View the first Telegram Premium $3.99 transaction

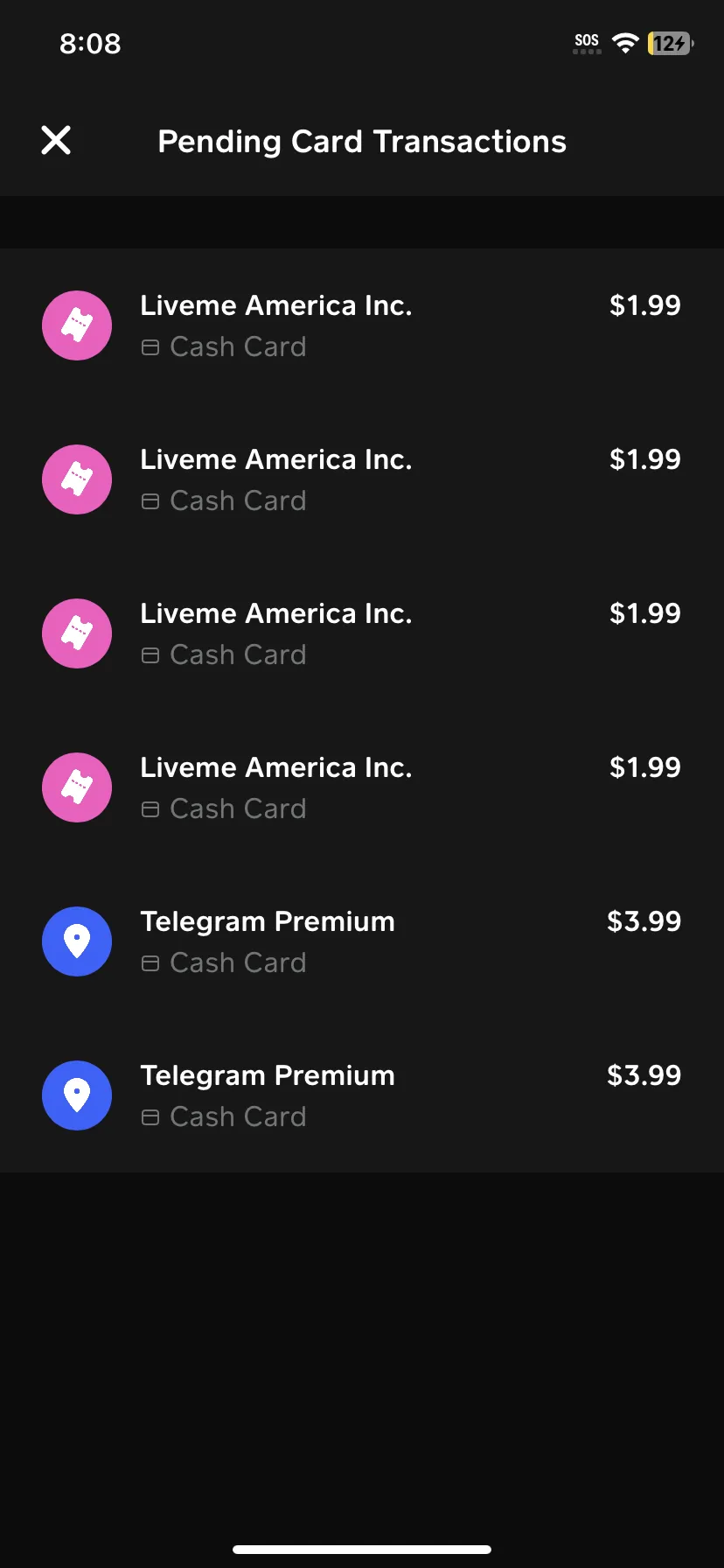click(362, 941)
